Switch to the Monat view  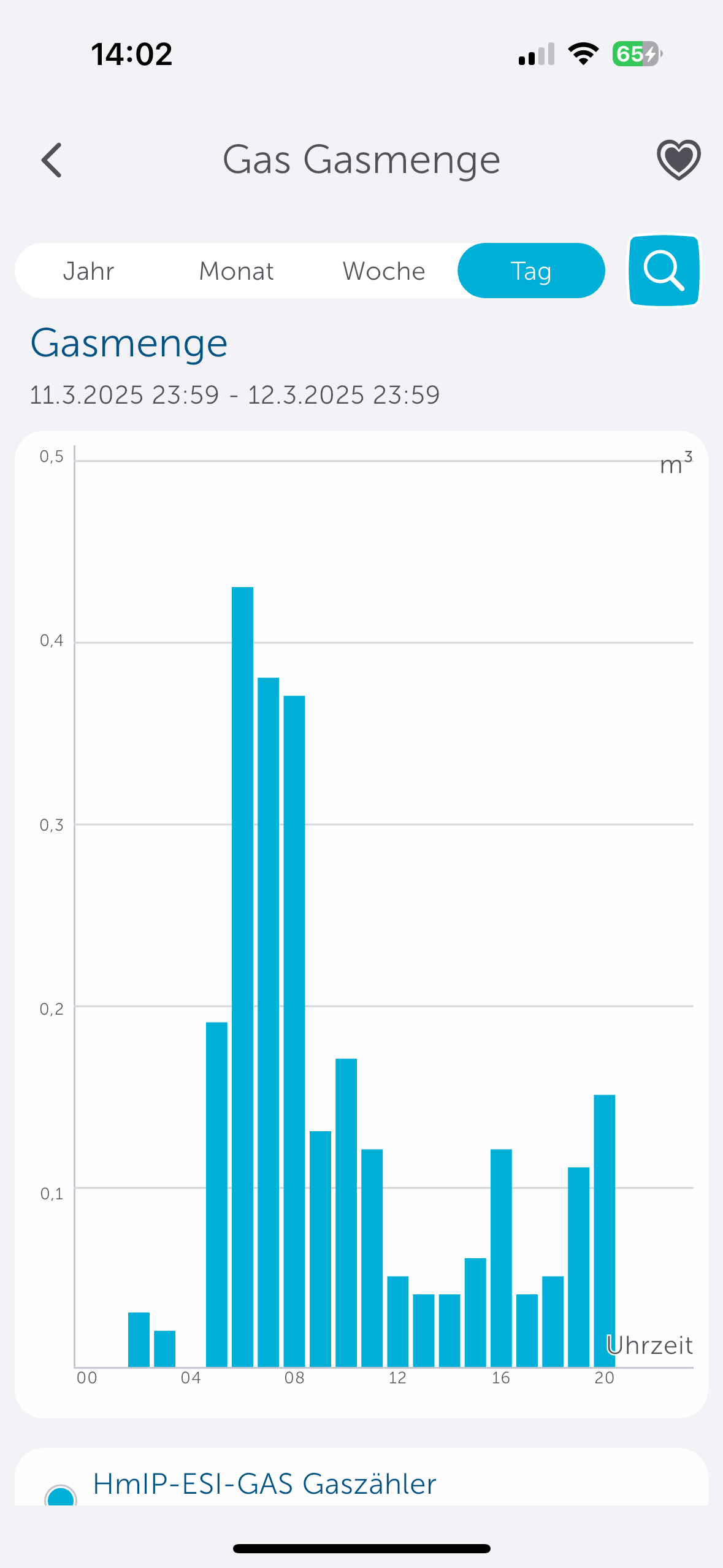coord(237,271)
